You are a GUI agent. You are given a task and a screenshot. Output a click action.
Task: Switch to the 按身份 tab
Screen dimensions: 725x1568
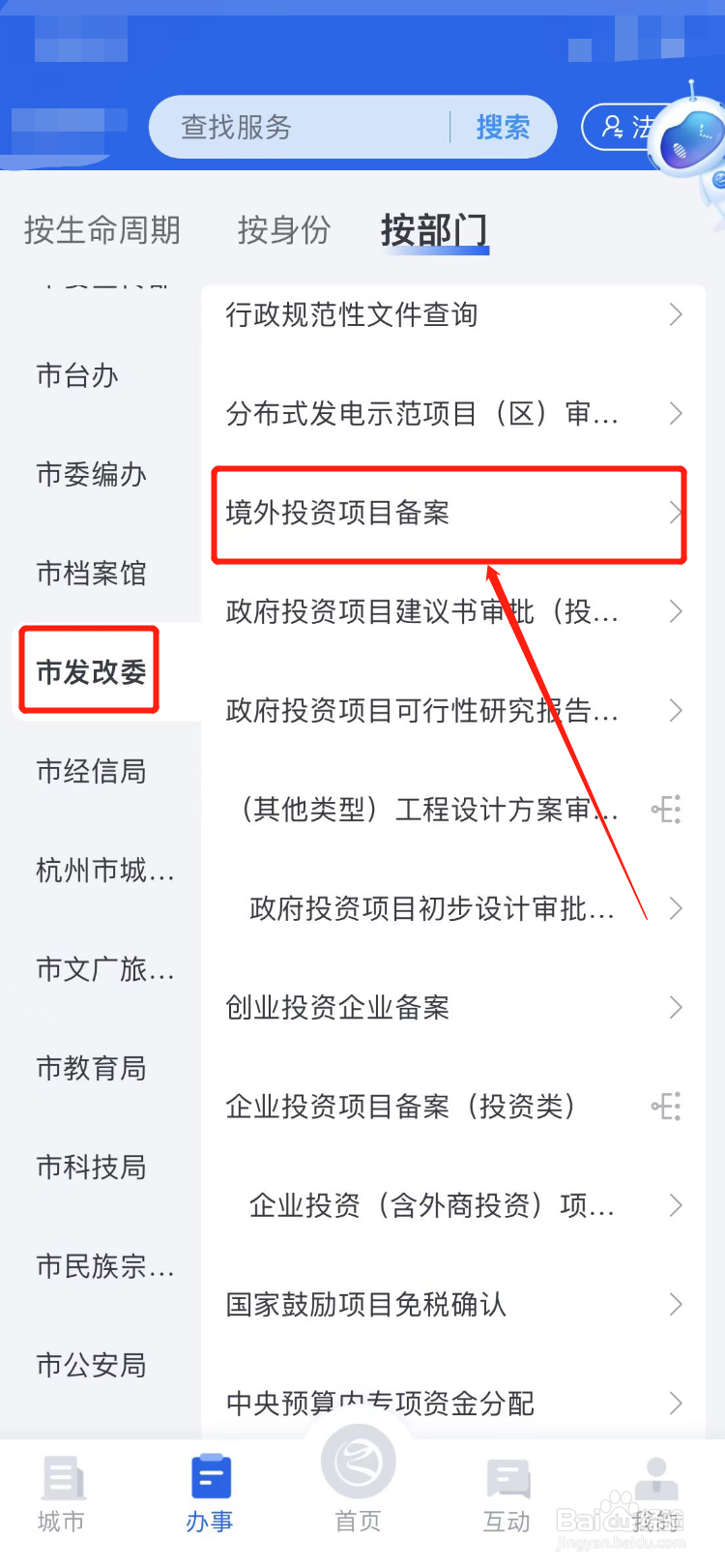[283, 230]
